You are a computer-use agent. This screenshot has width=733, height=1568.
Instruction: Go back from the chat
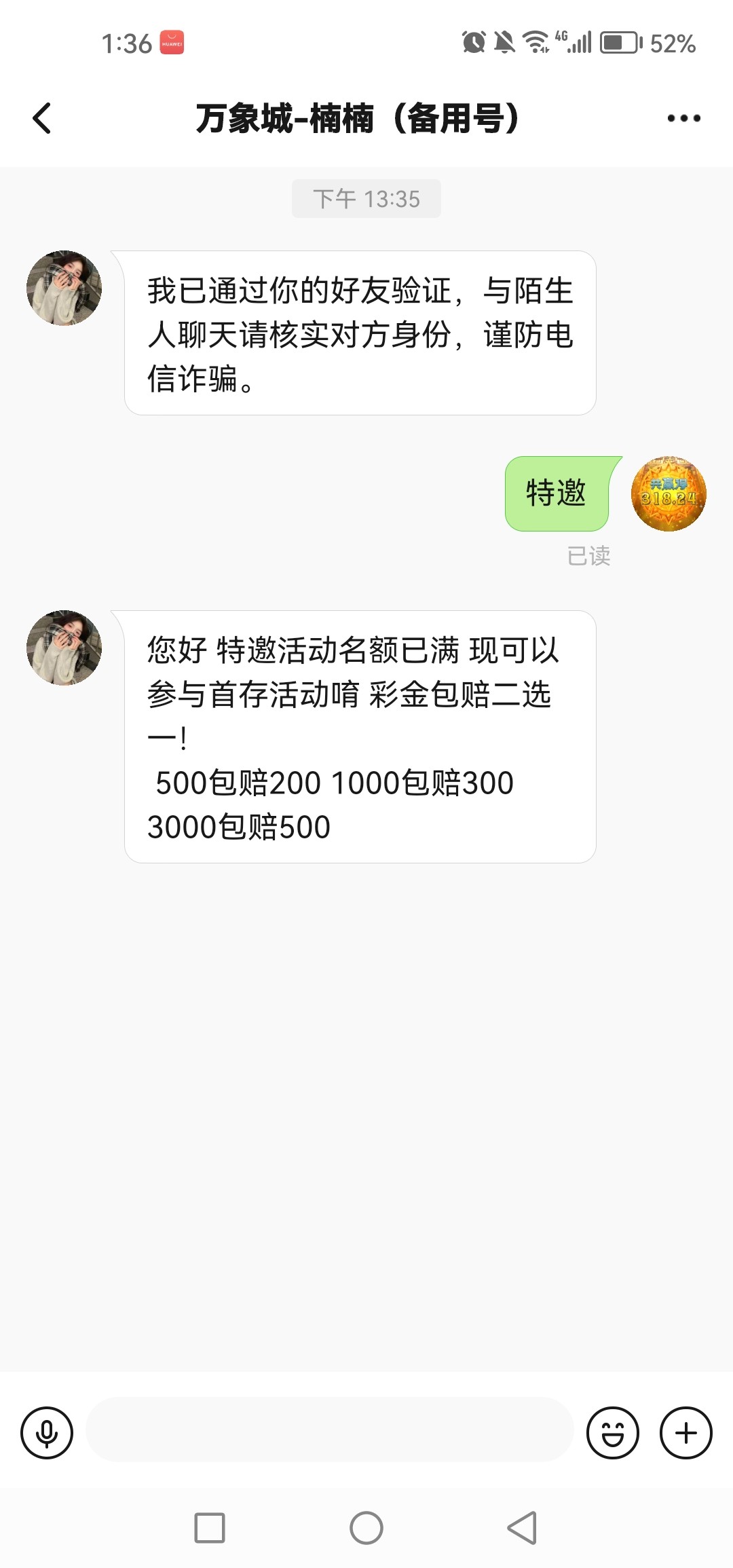(42, 118)
